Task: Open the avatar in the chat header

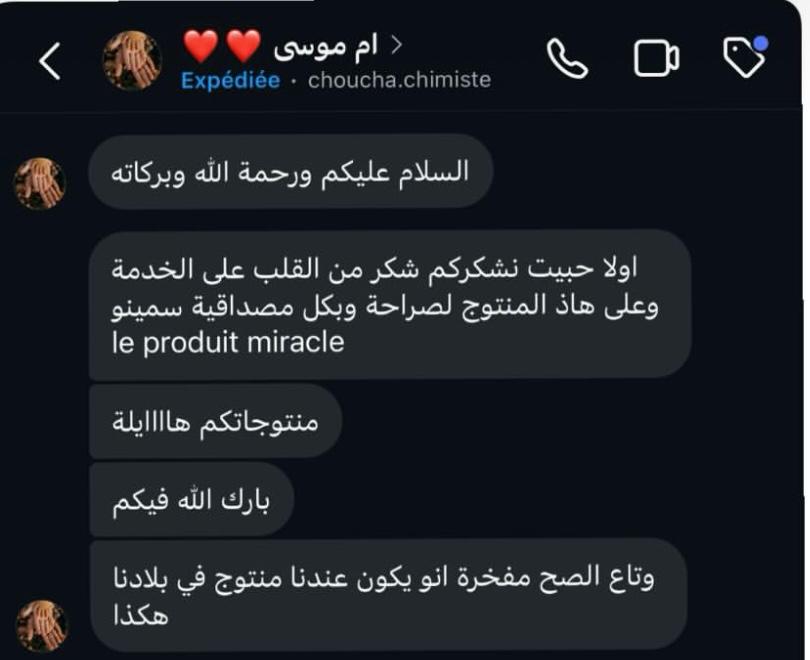Action: tap(132, 62)
